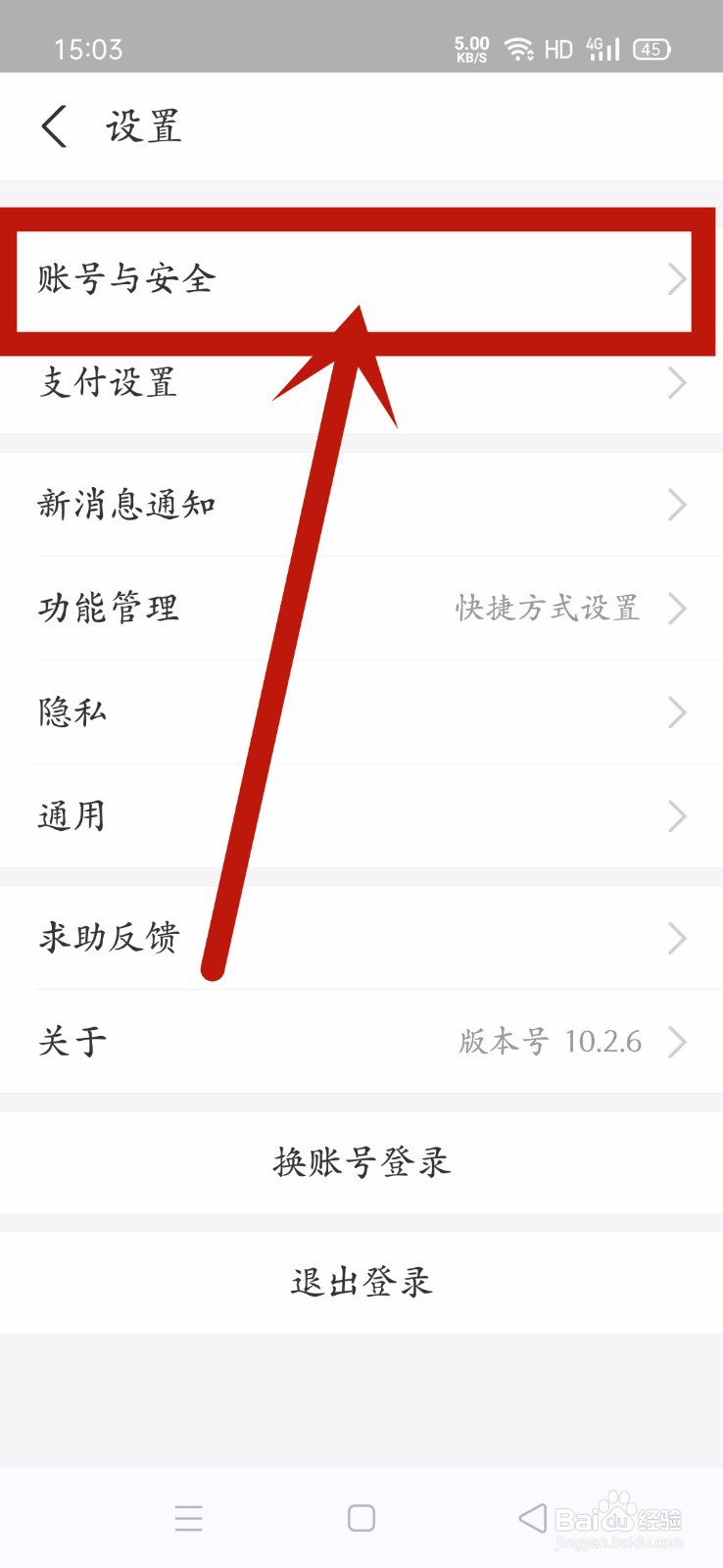
Task: Expand the 关于 row chevron
Action: point(677,1042)
